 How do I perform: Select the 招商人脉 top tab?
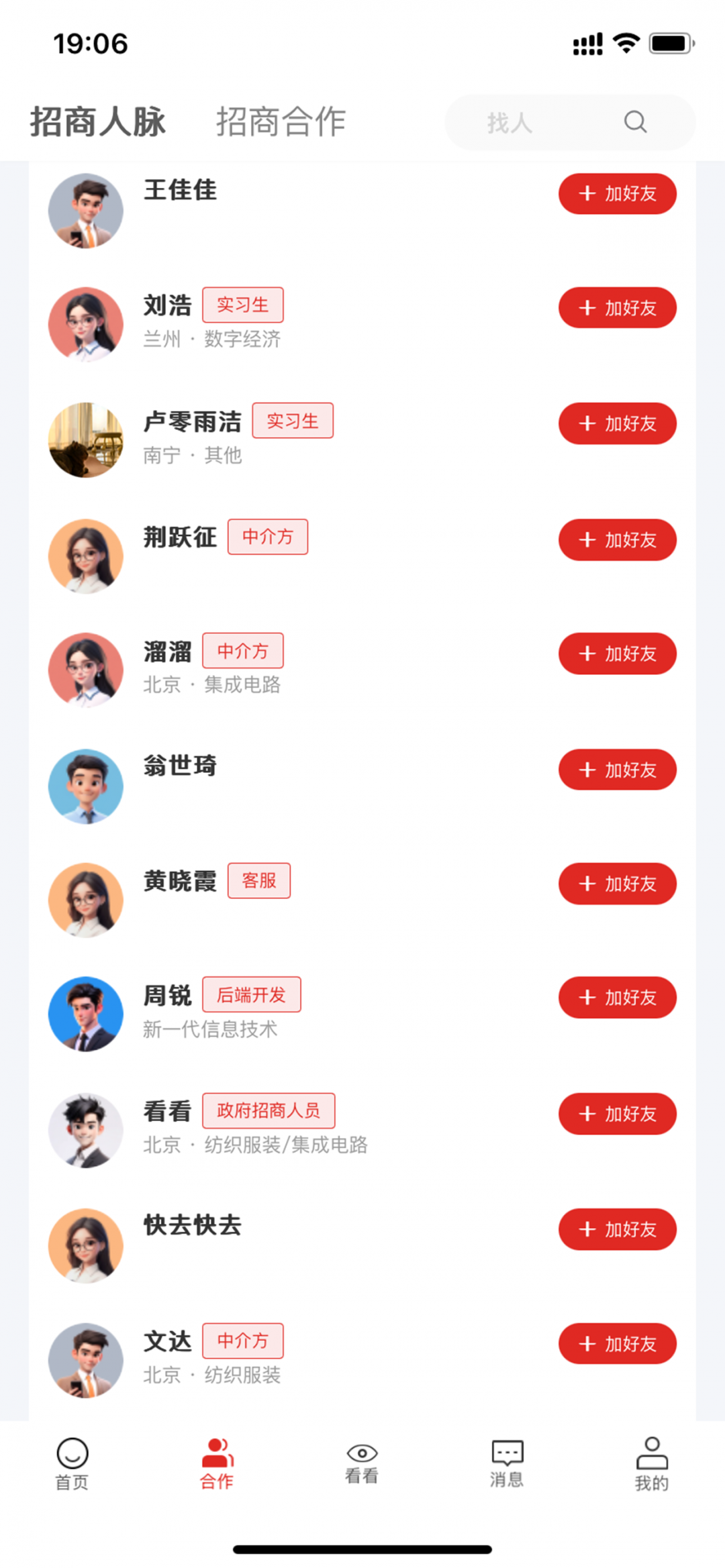tap(98, 122)
